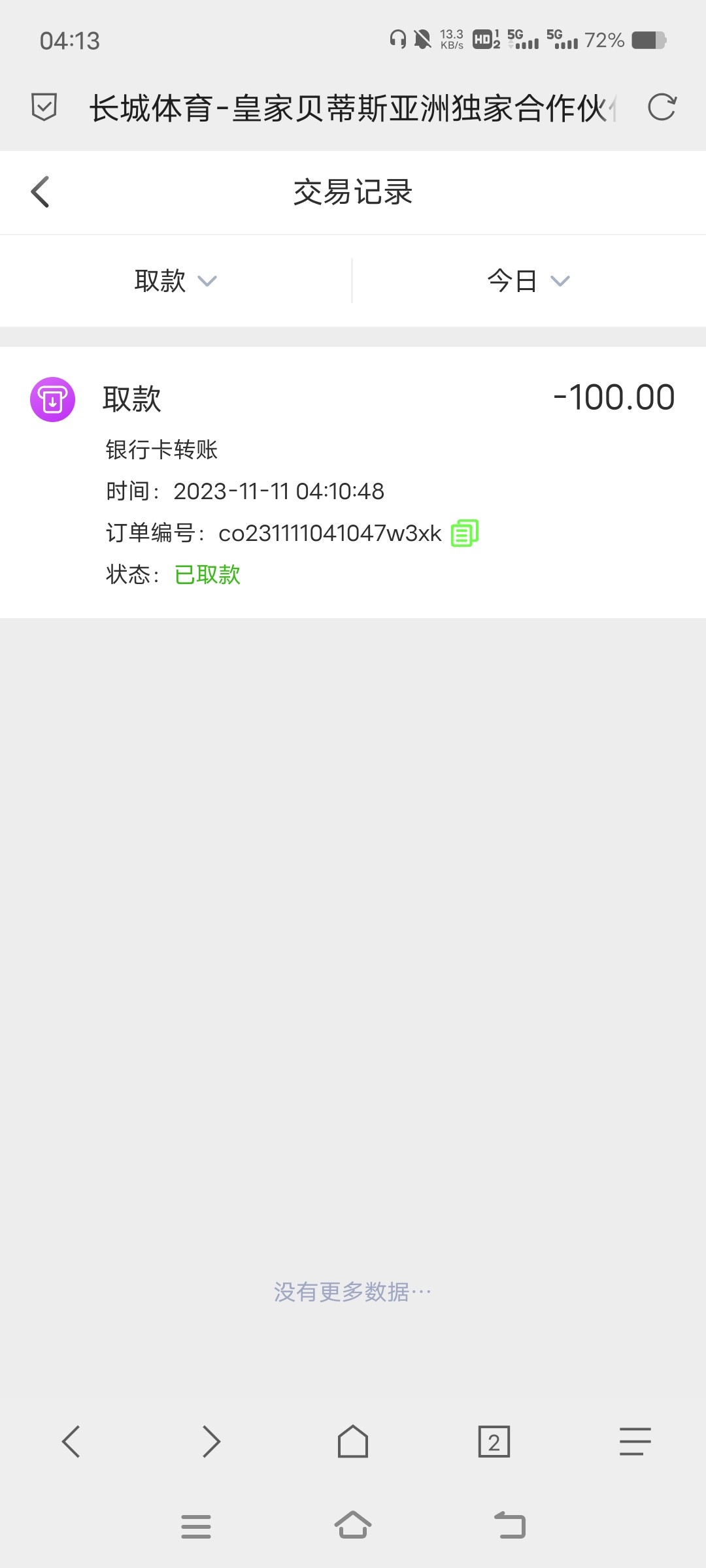The image size is (706, 1568).
Task: Tap the system back button
Action: click(x=510, y=1526)
